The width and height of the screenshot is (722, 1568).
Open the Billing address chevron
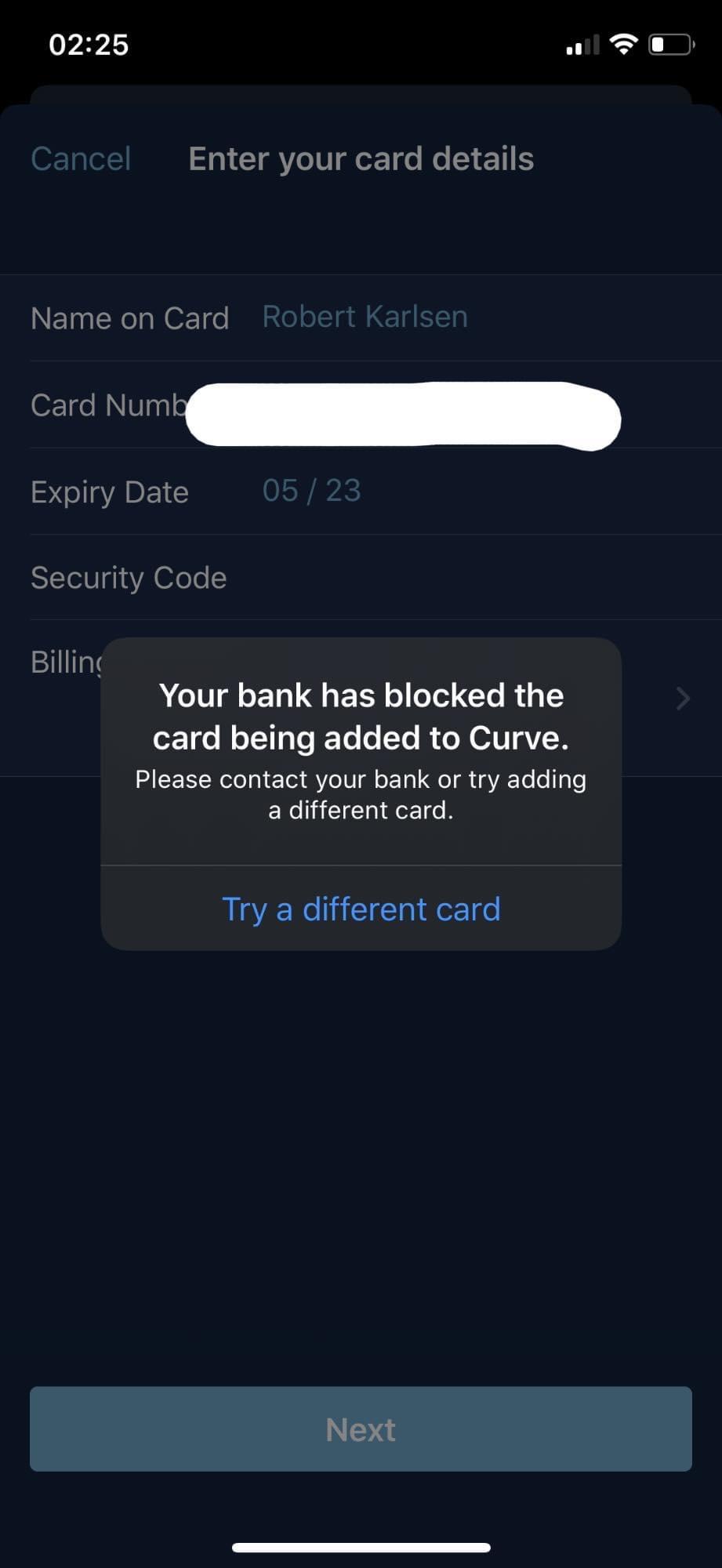[682, 698]
